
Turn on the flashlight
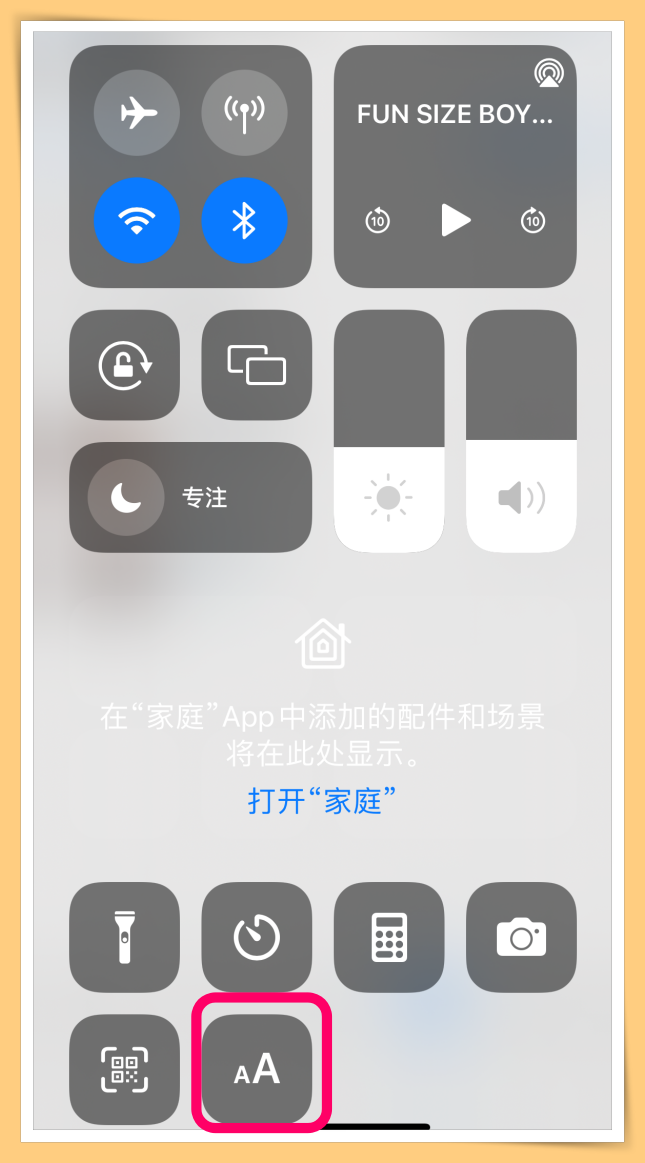(125, 937)
